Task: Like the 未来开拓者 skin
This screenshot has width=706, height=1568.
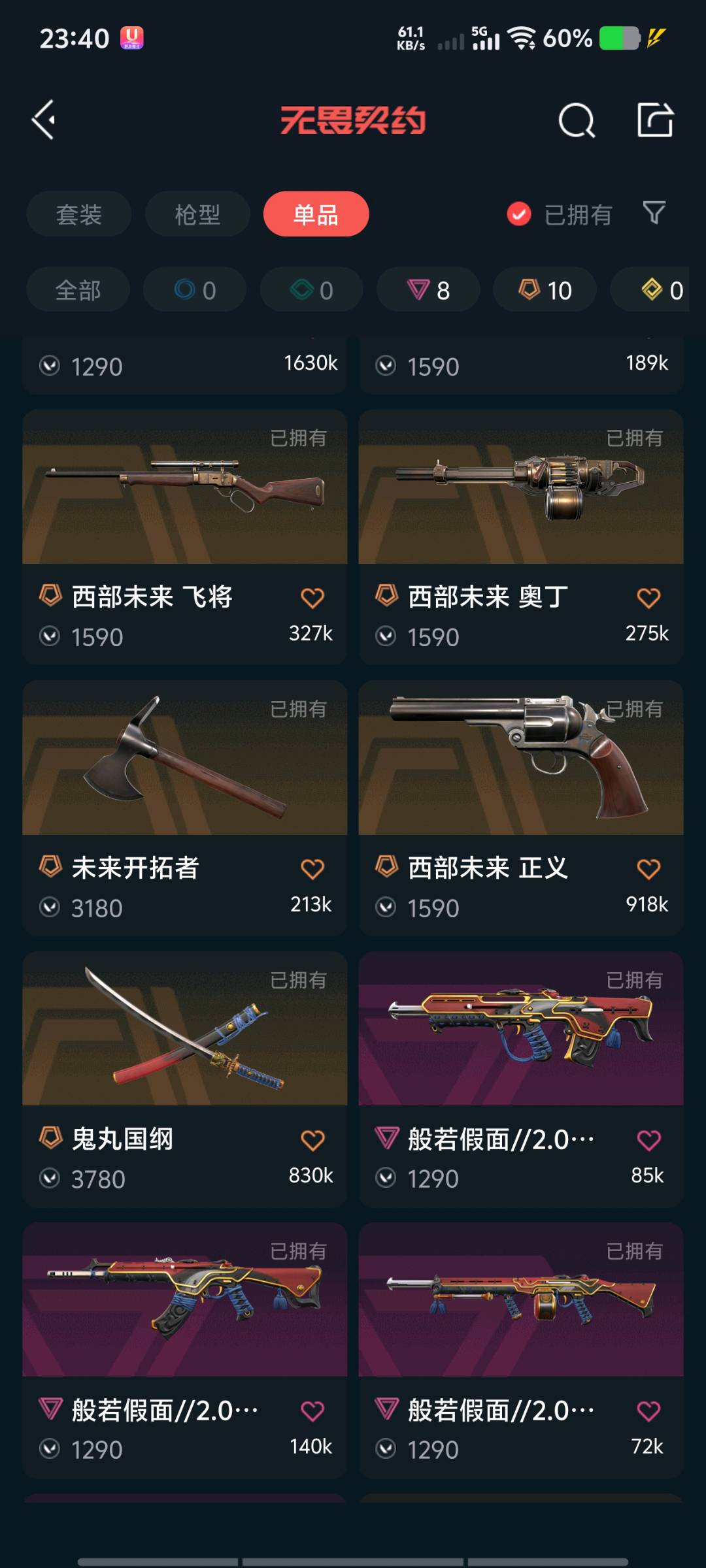Action: click(x=312, y=869)
